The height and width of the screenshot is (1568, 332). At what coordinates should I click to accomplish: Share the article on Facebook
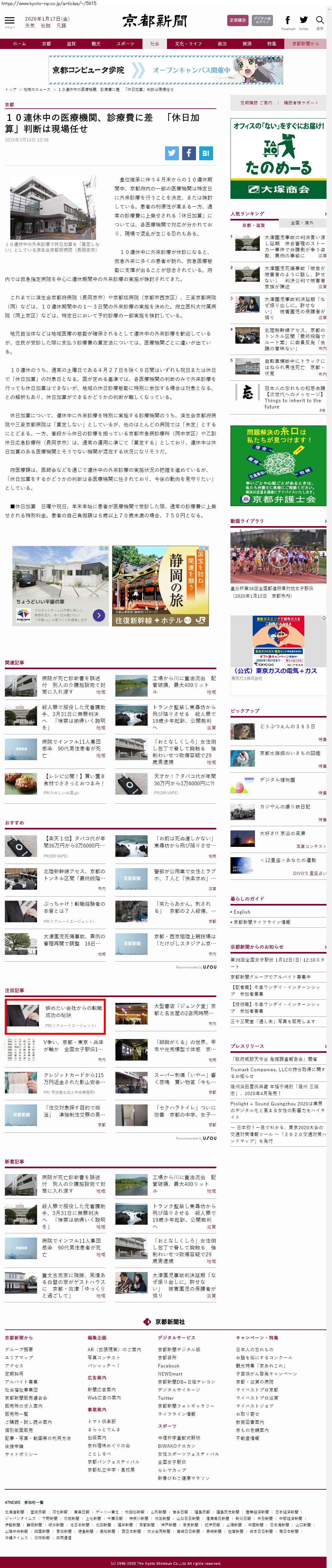click(x=189, y=153)
